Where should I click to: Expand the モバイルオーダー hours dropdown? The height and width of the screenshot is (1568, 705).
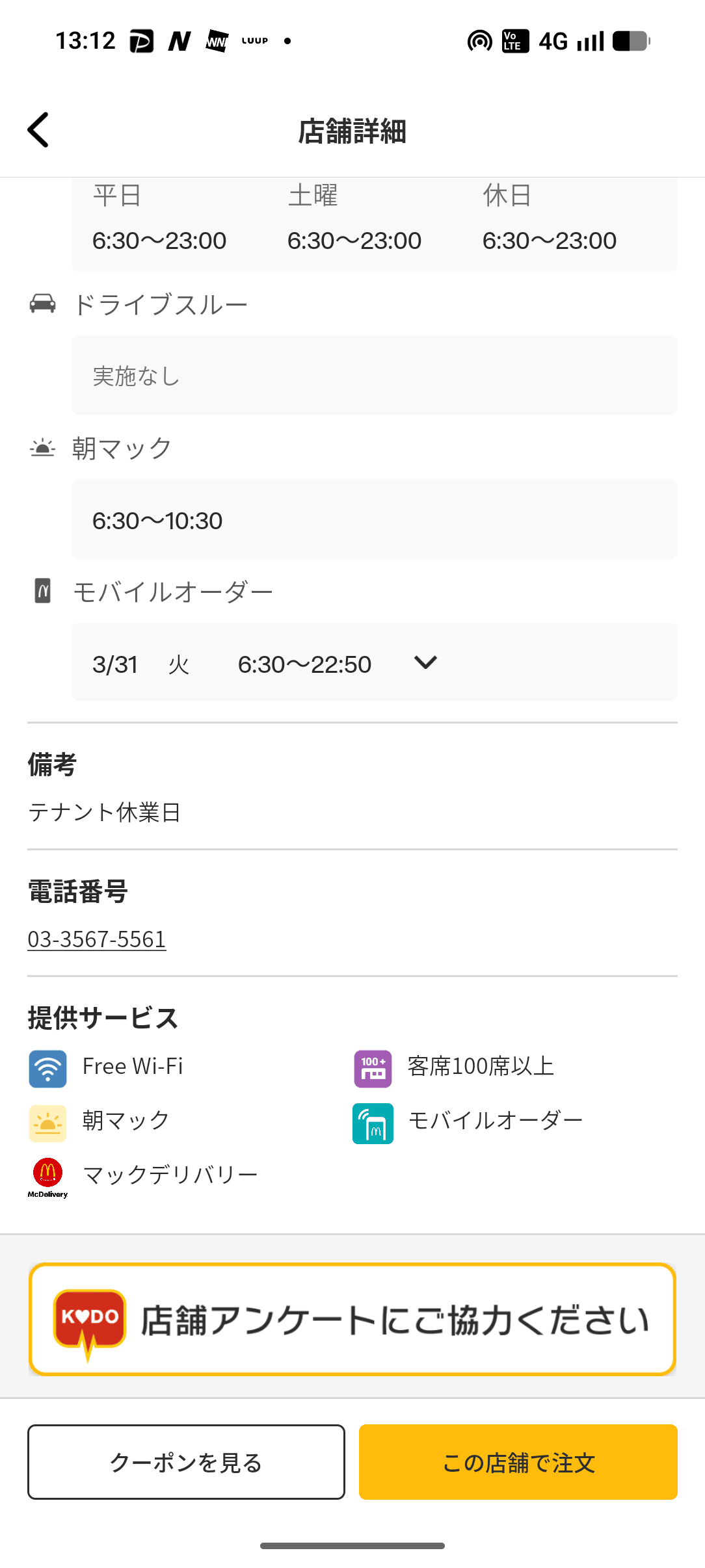425,663
